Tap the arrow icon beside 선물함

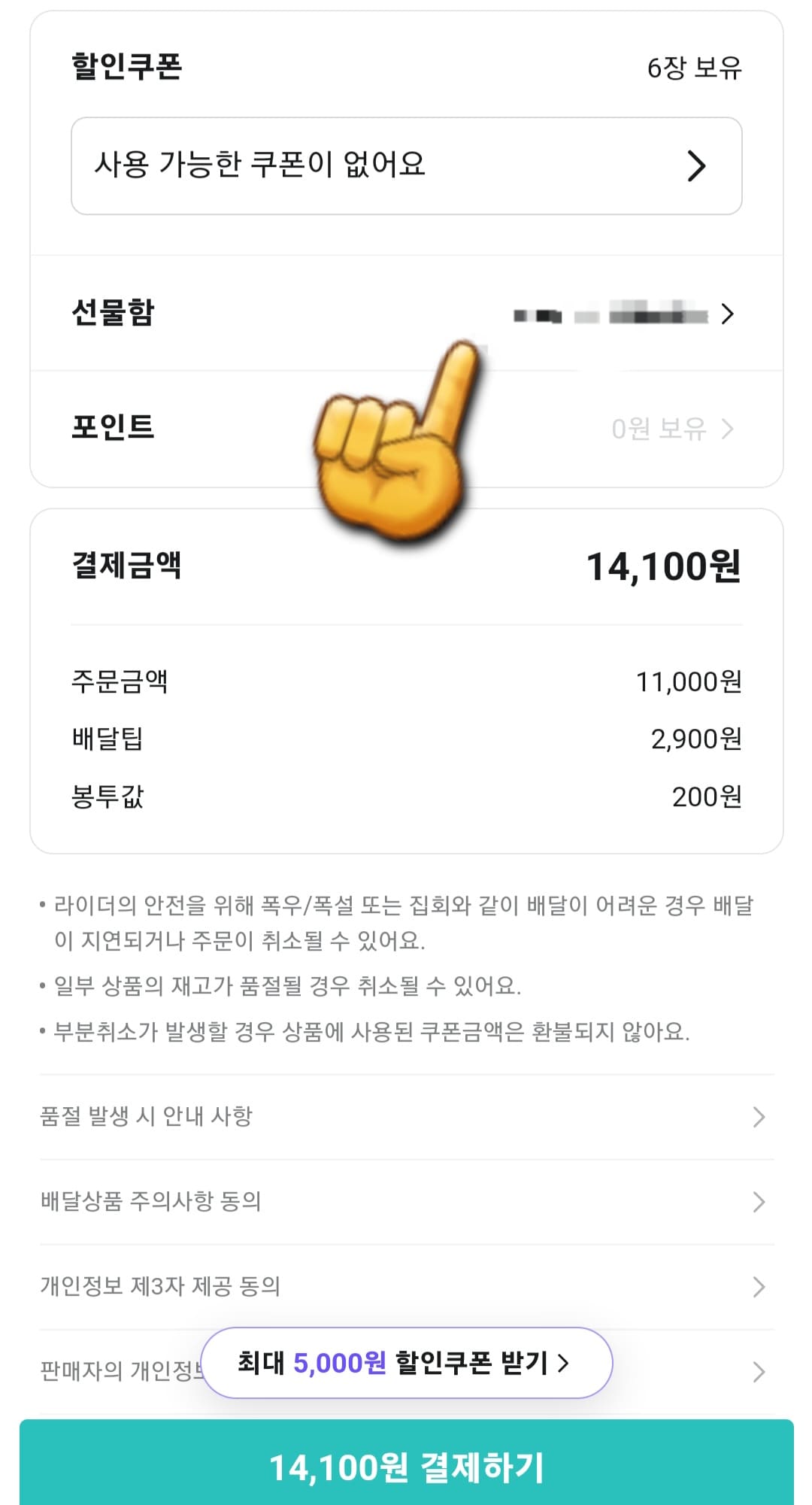[x=729, y=314]
